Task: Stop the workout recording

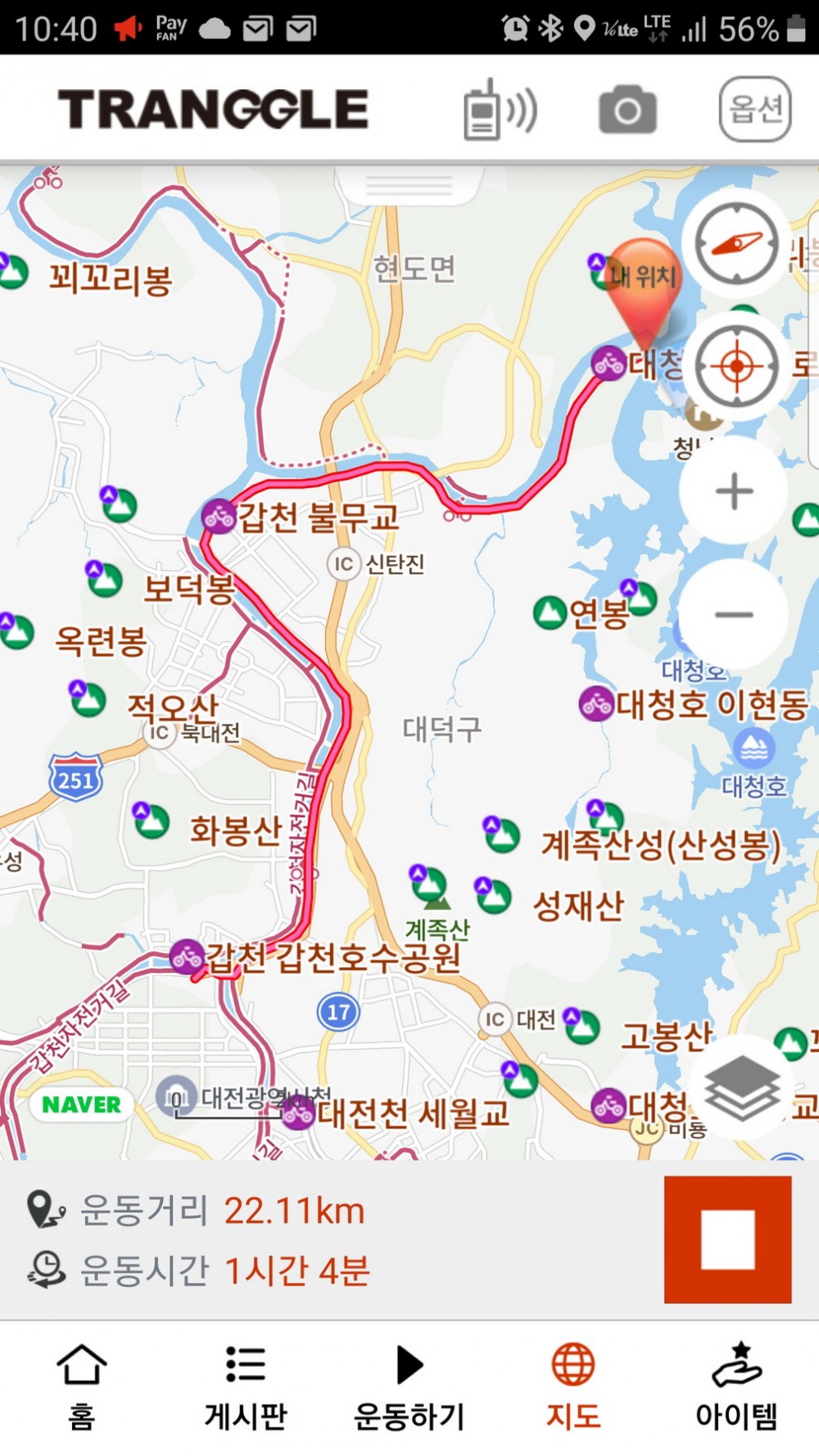Action: click(x=727, y=1239)
